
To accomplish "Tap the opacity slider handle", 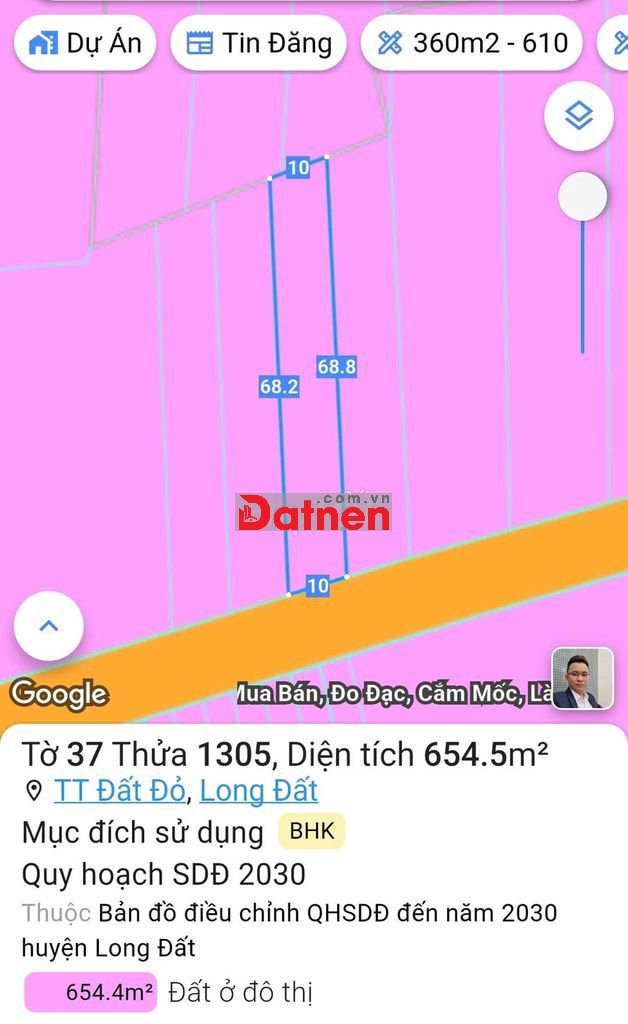I will [582, 196].
